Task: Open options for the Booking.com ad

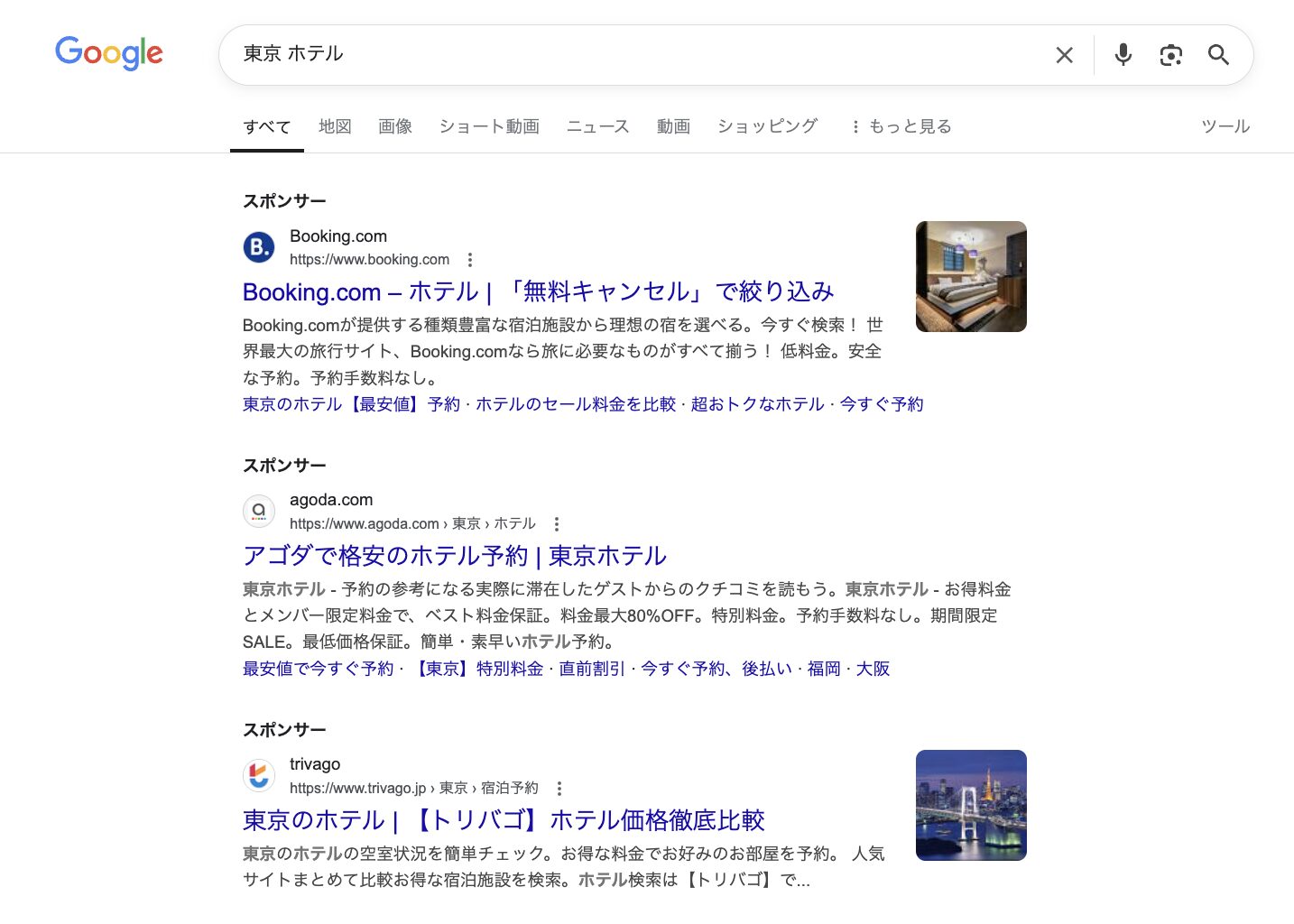Action: pyautogui.click(x=469, y=260)
